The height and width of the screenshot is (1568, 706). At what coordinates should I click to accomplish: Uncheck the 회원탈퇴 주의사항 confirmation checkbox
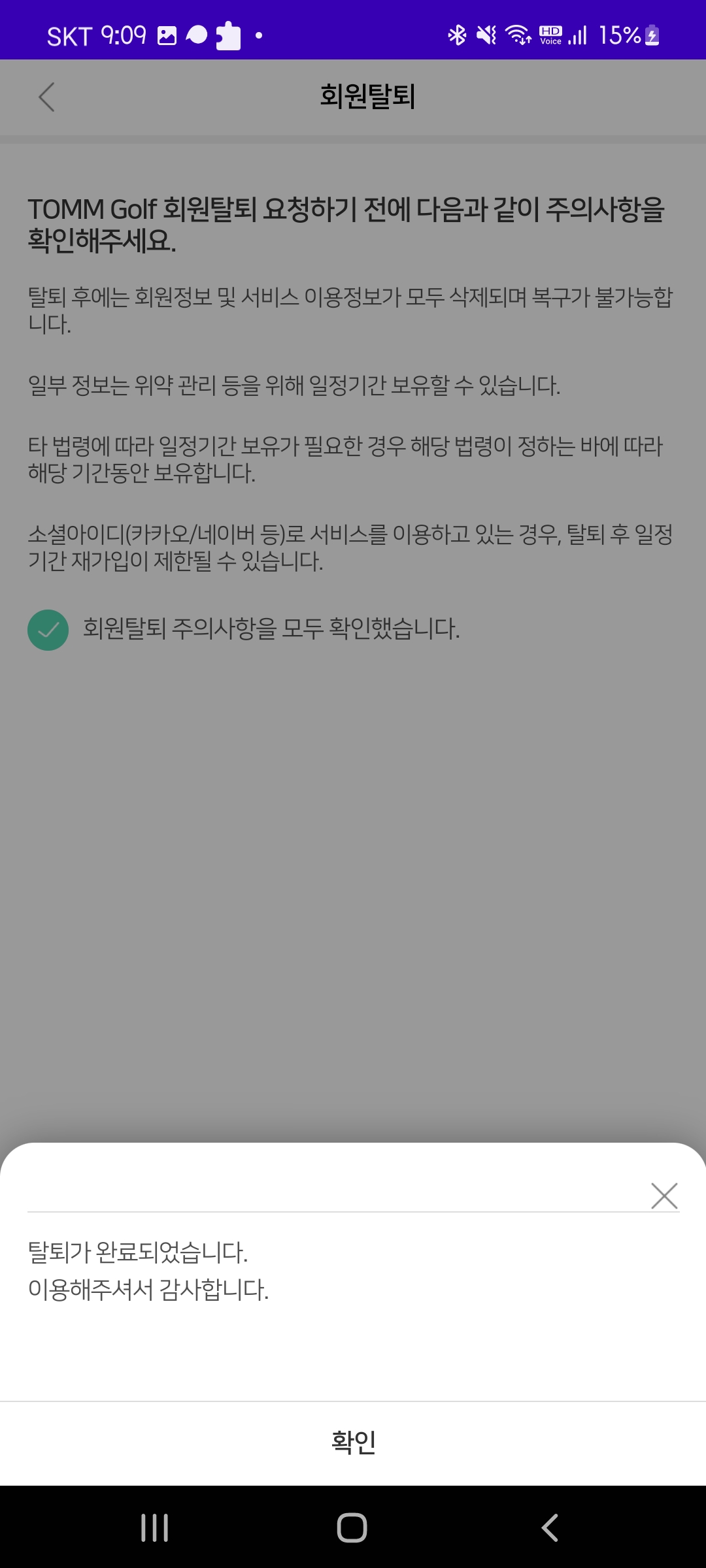click(x=48, y=630)
